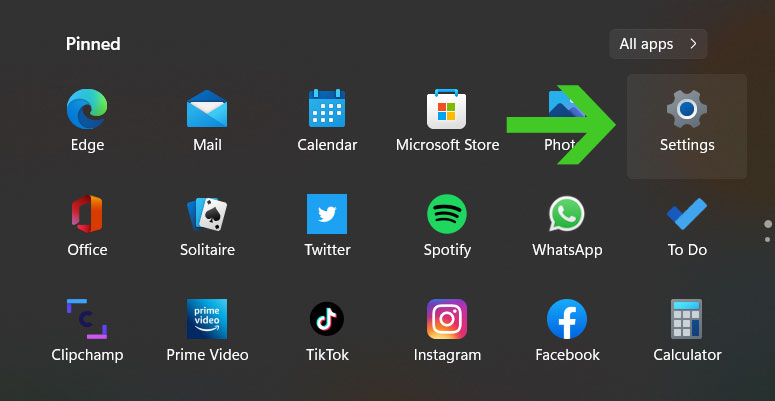Open All apps list
Screen dimensions: 775x401
[x=658, y=44]
